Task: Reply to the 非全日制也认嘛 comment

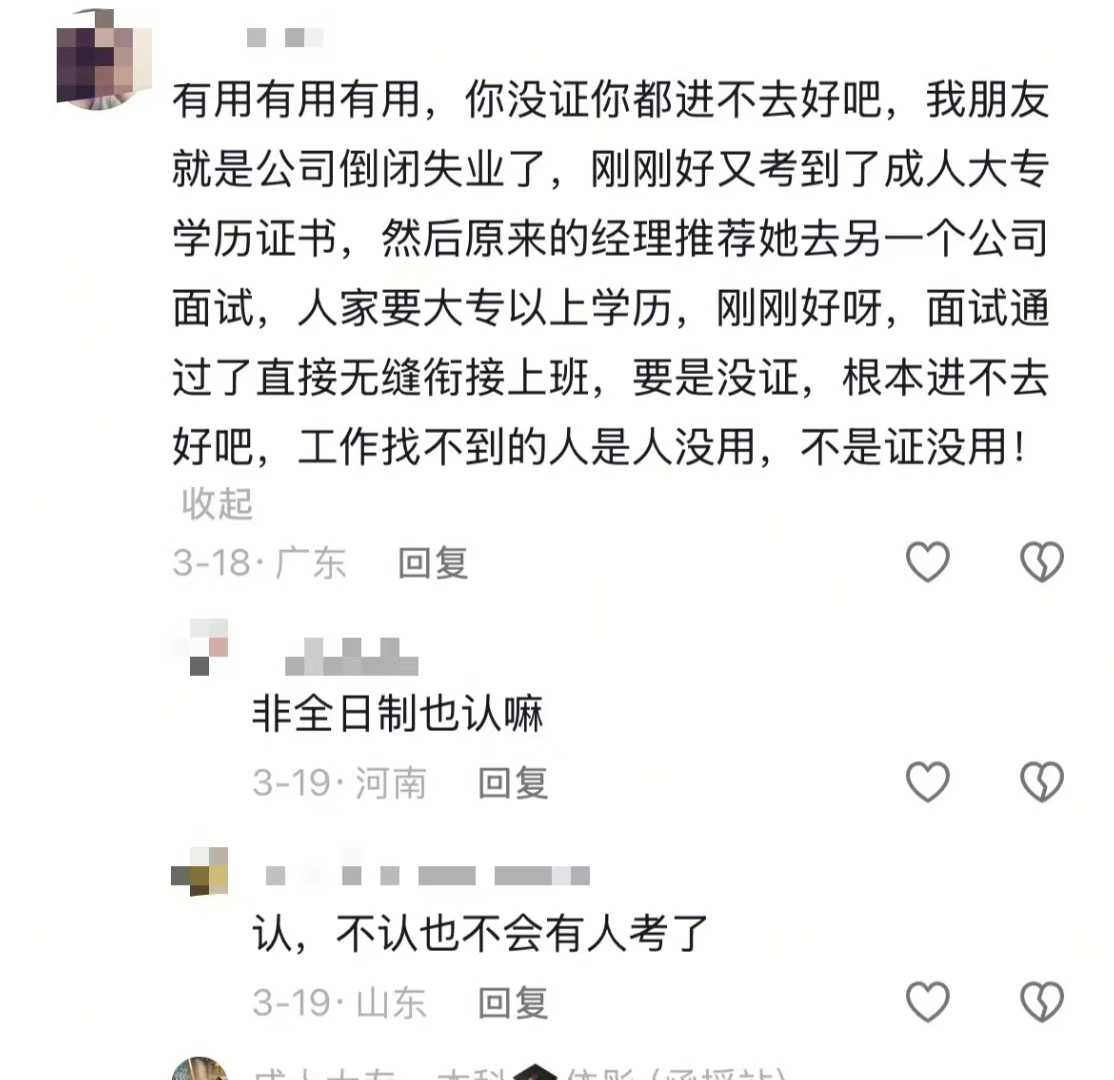Action: (x=513, y=783)
